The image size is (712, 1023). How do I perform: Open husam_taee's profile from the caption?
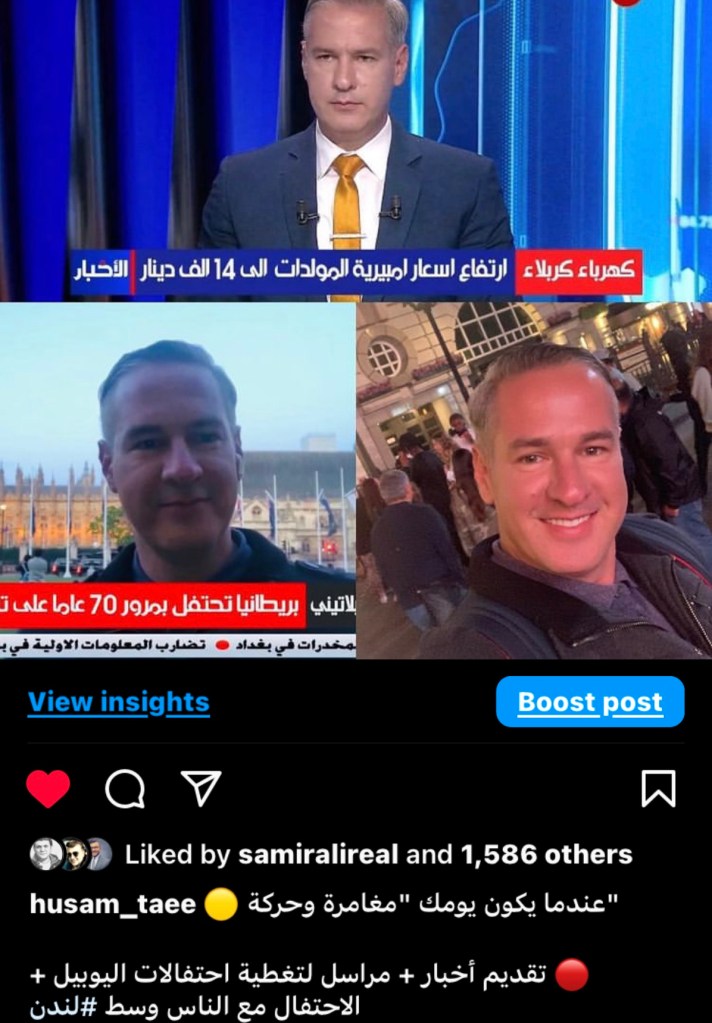pyautogui.click(x=112, y=905)
